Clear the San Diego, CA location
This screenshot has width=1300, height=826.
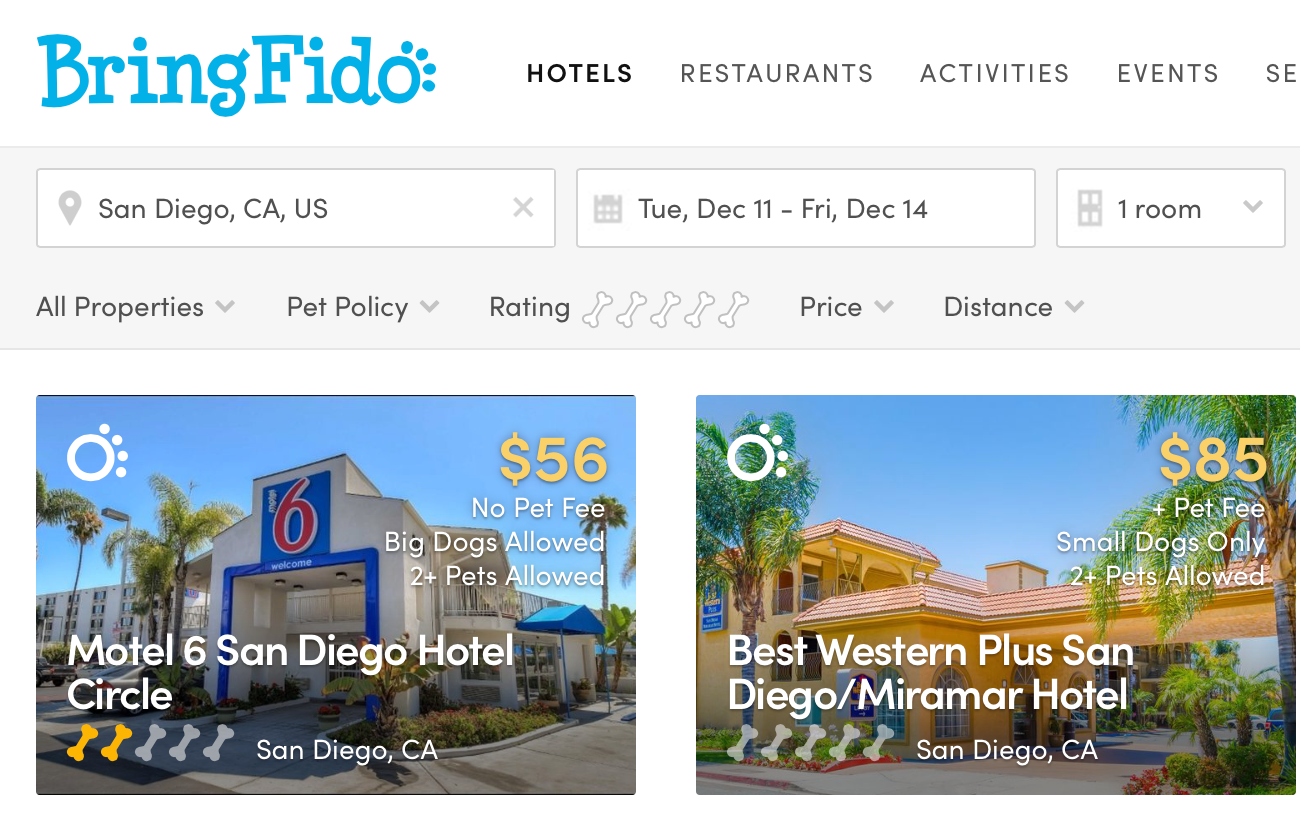[x=523, y=208]
